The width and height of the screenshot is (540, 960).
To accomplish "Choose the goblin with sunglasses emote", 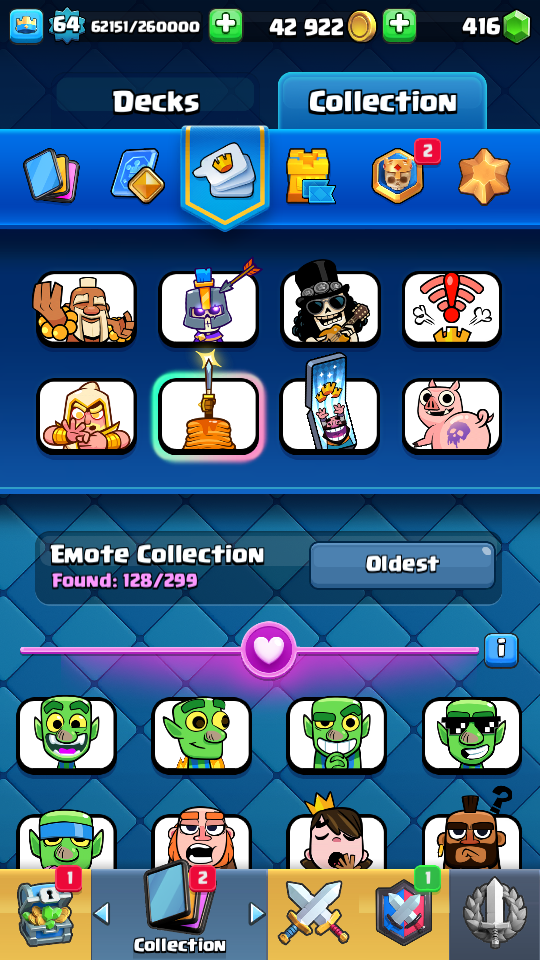I will pyautogui.click(x=472, y=735).
